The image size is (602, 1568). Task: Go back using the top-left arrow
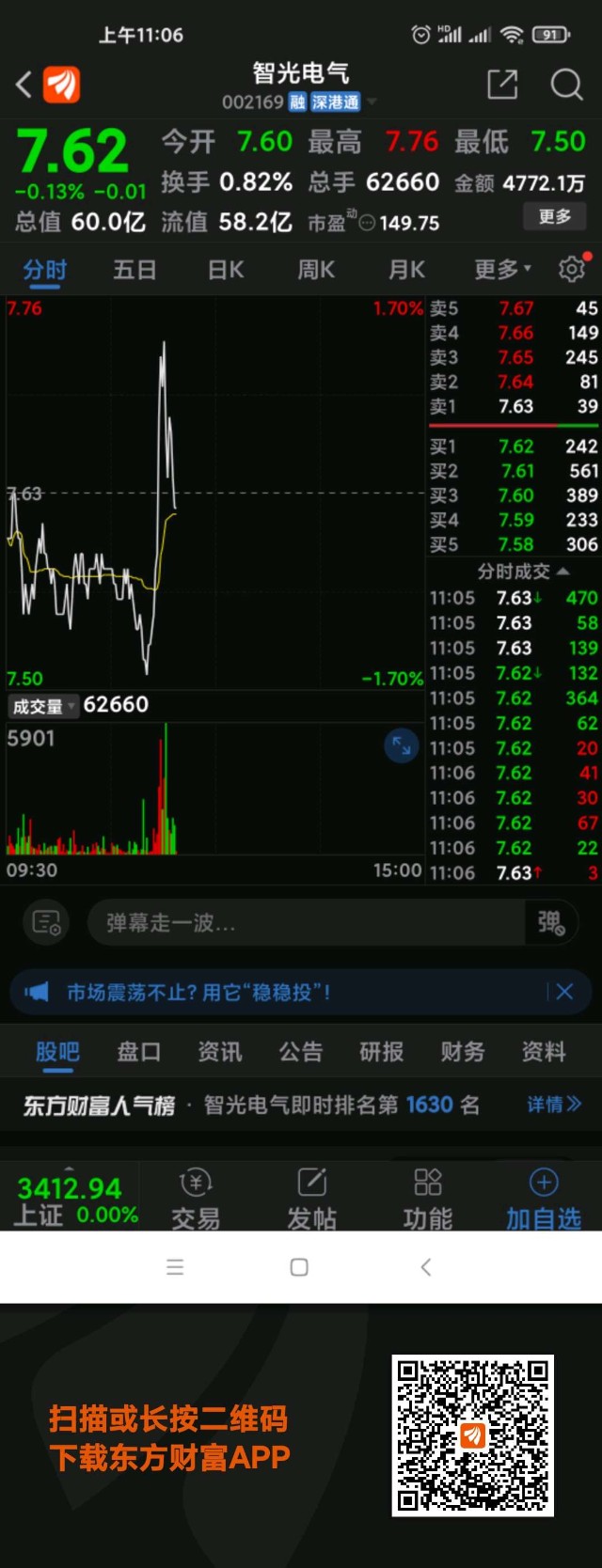[24, 85]
